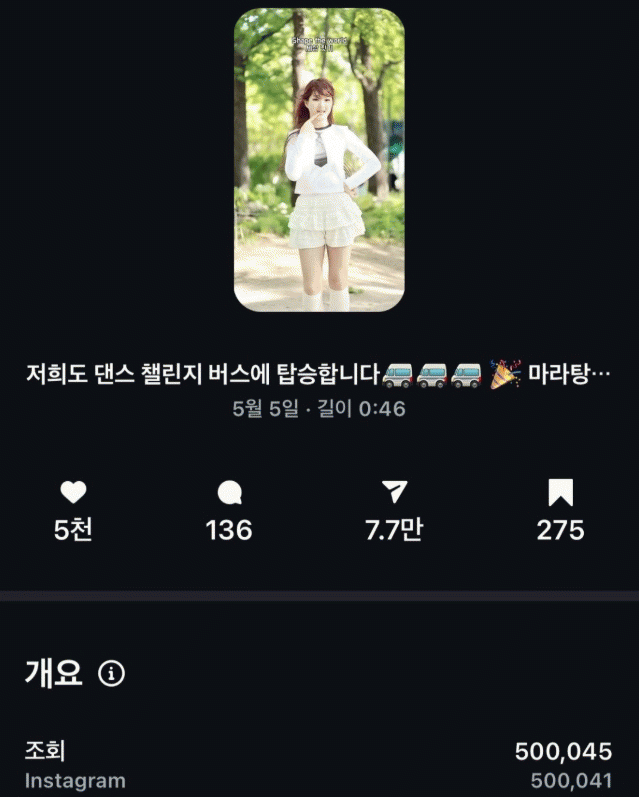Tap the info icon next to 개요
Image resolution: width=639 pixels, height=797 pixels.
(x=111, y=674)
